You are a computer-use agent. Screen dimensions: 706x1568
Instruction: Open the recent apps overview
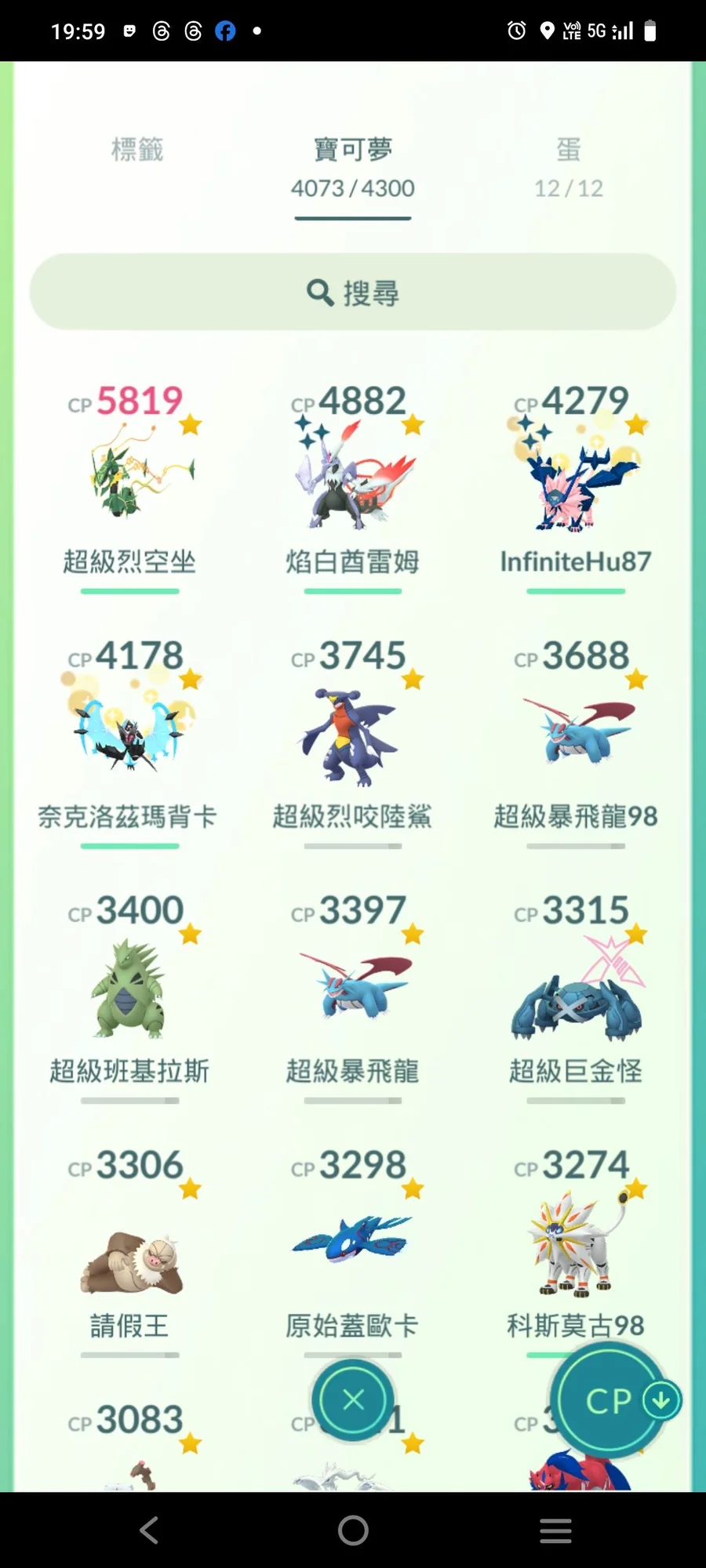555,1530
